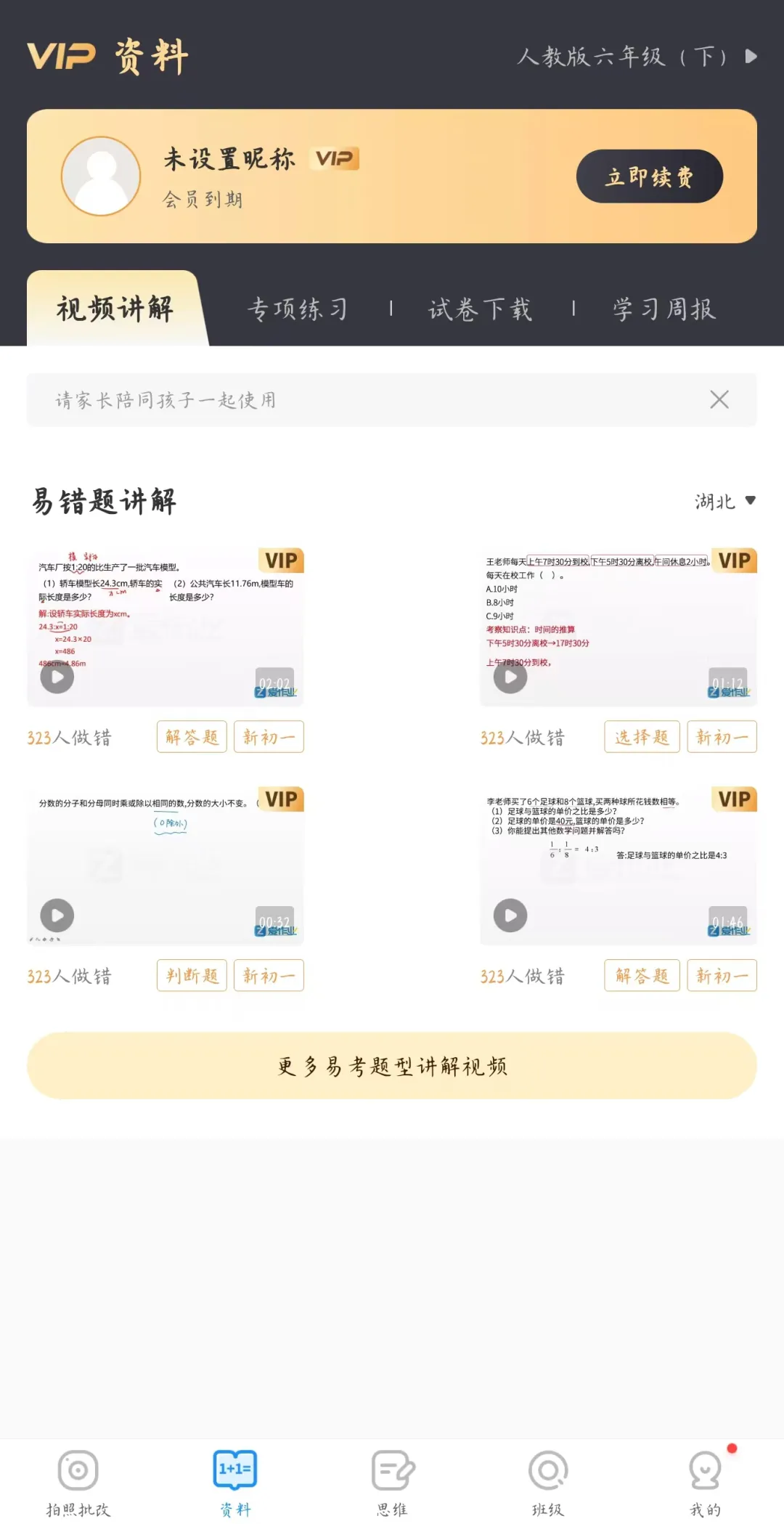Play the 分数的分子和分母 true-false video
The width and height of the screenshot is (784, 1524).
(x=166, y=865)
